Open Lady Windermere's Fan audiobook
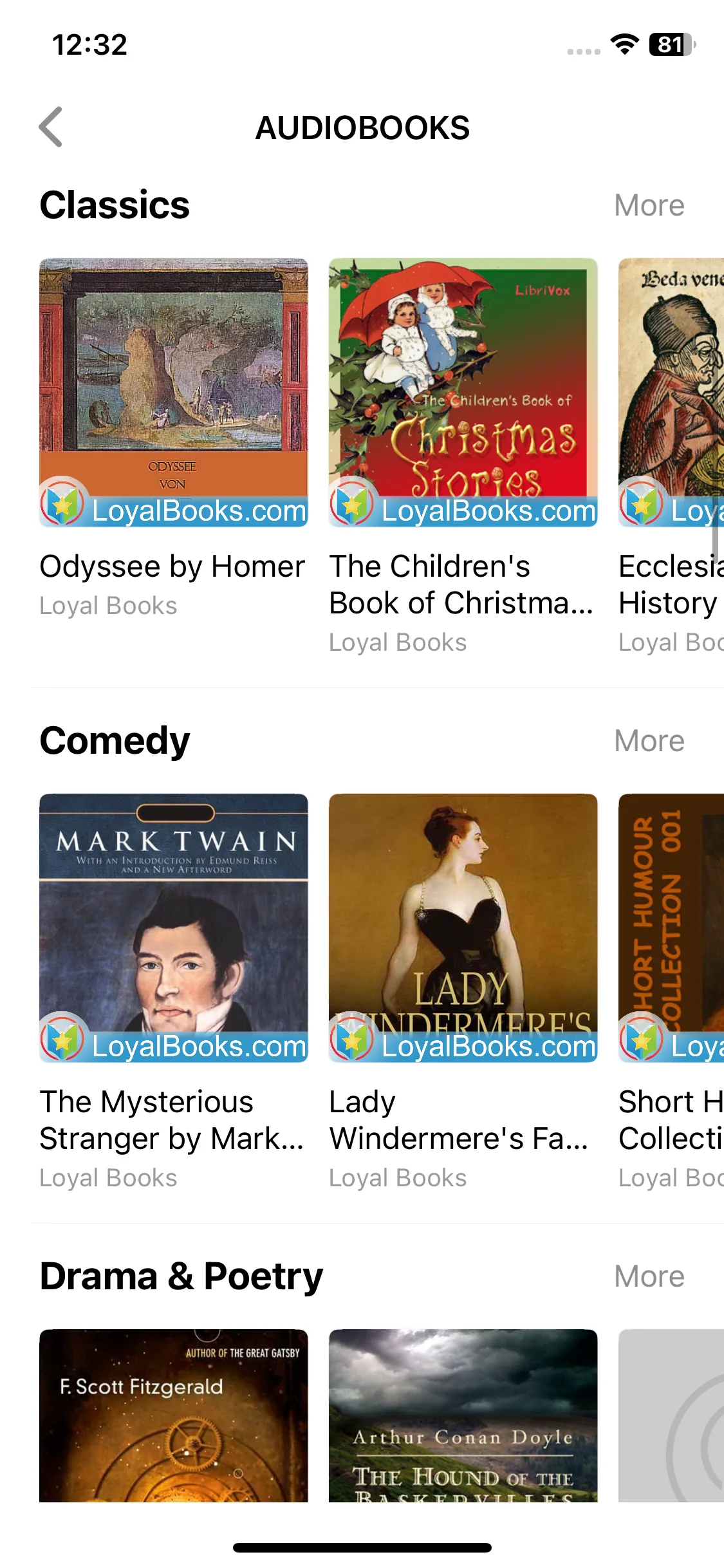Screen dimensions: 724x1568 pyautogui.click(x=463, y=928)
